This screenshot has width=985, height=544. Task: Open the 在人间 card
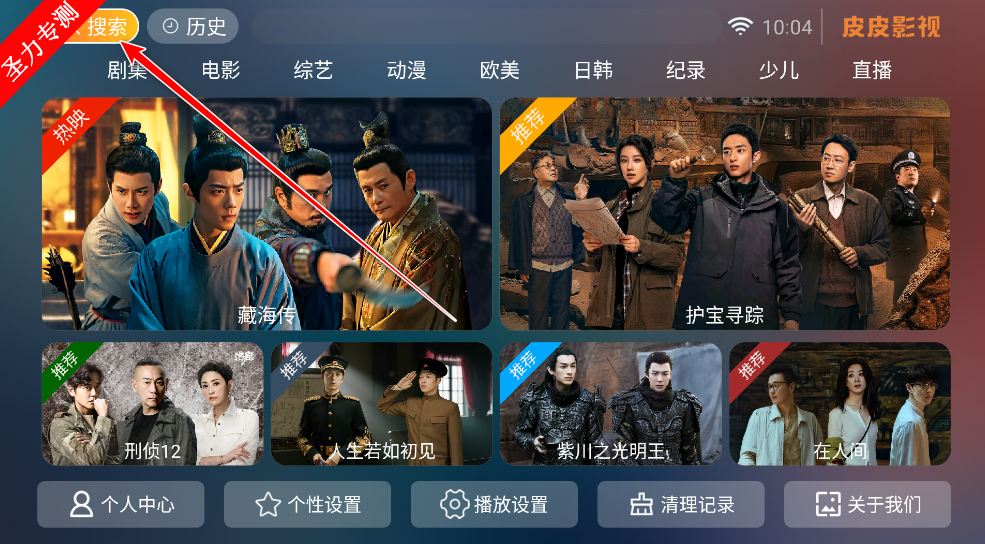tap(839, 404)
